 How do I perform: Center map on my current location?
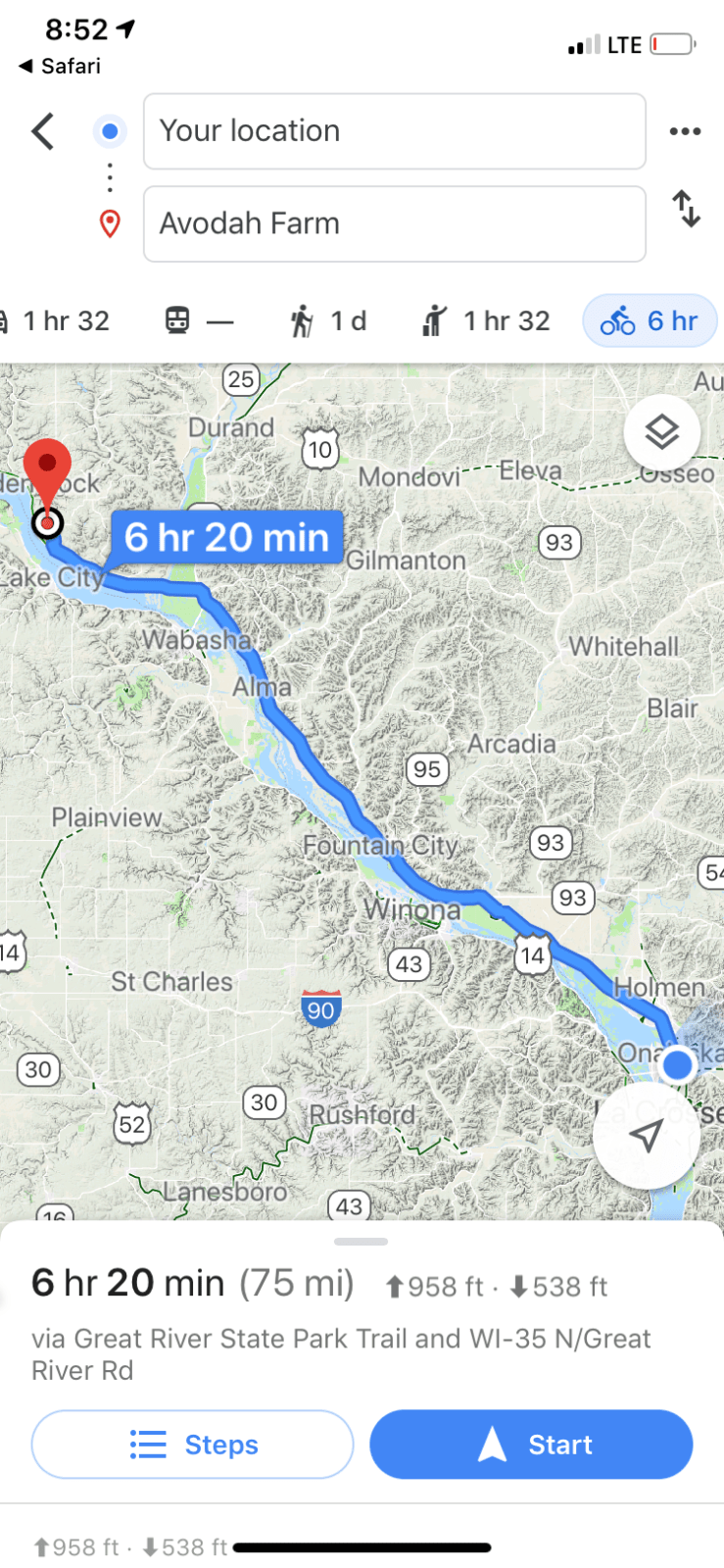coord(645,1137)
